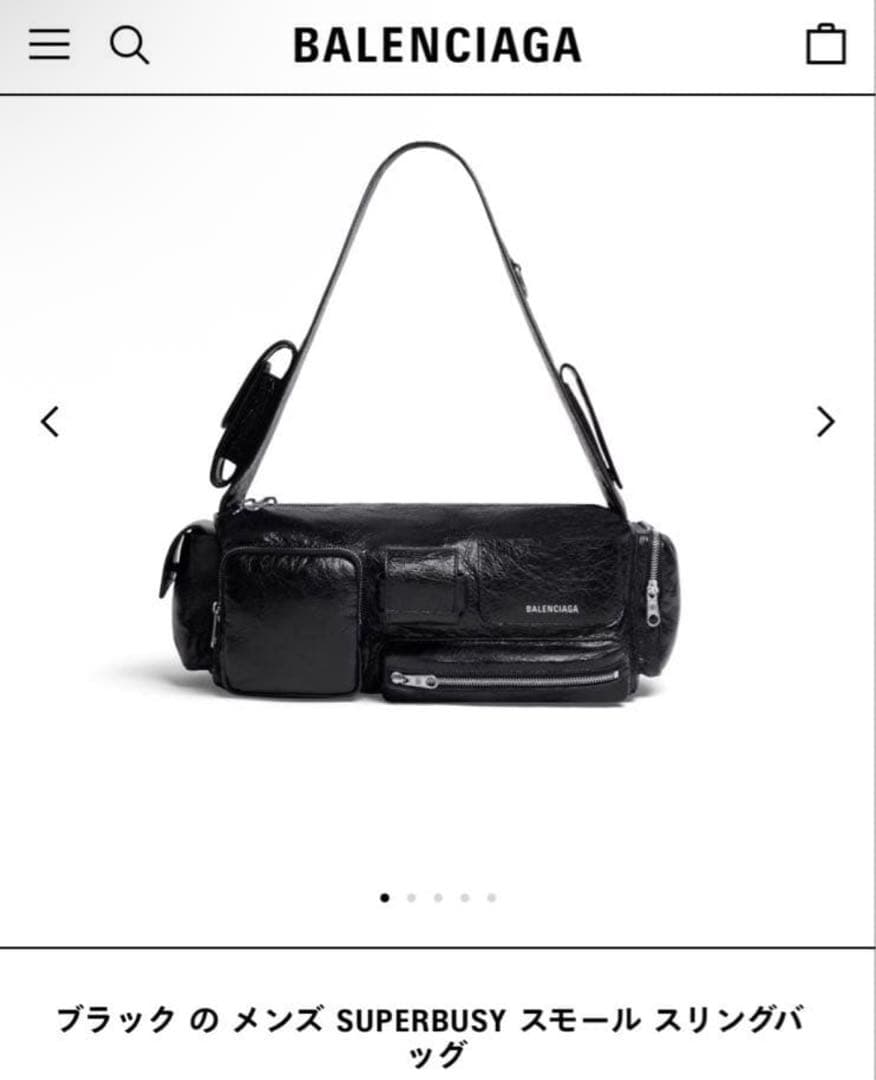Click the fourth image pagination dot

(463, 896)
